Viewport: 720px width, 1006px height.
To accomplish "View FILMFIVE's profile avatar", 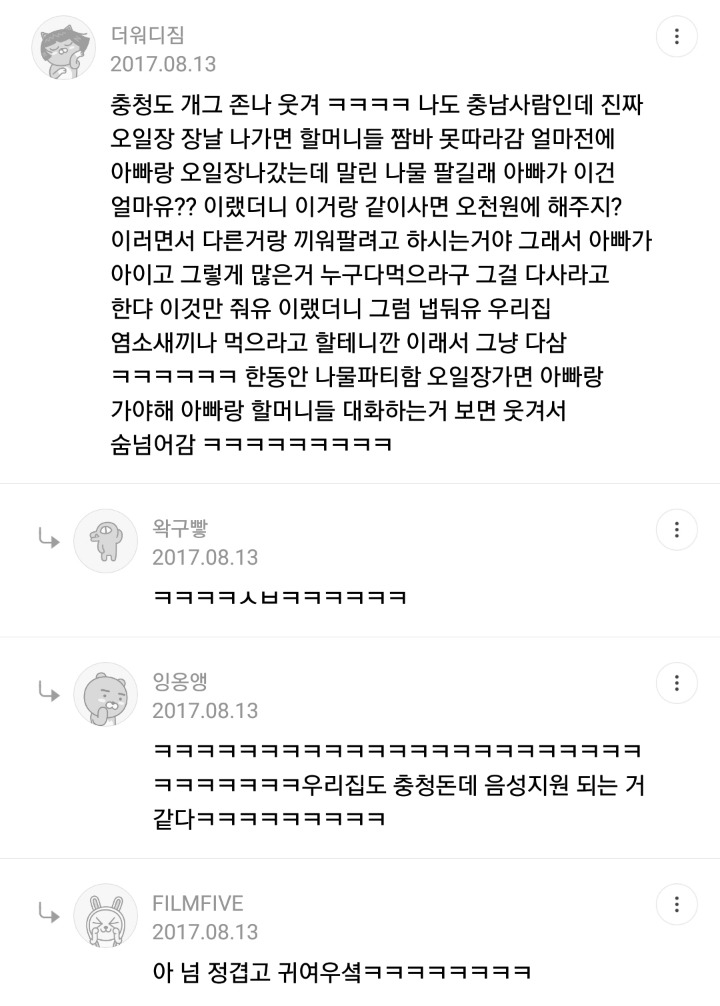I will tap(105, 916).
